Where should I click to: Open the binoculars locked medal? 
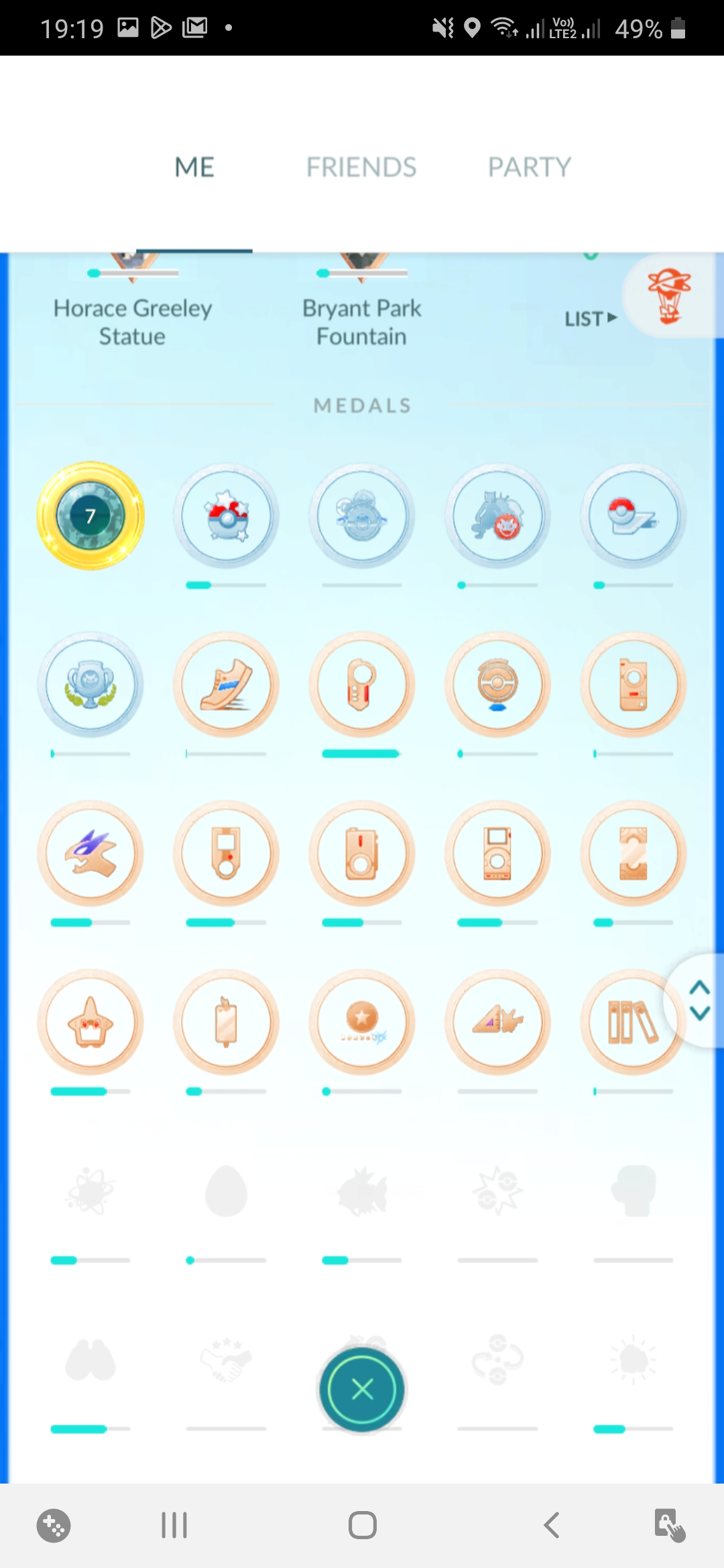pos(90,1360)
